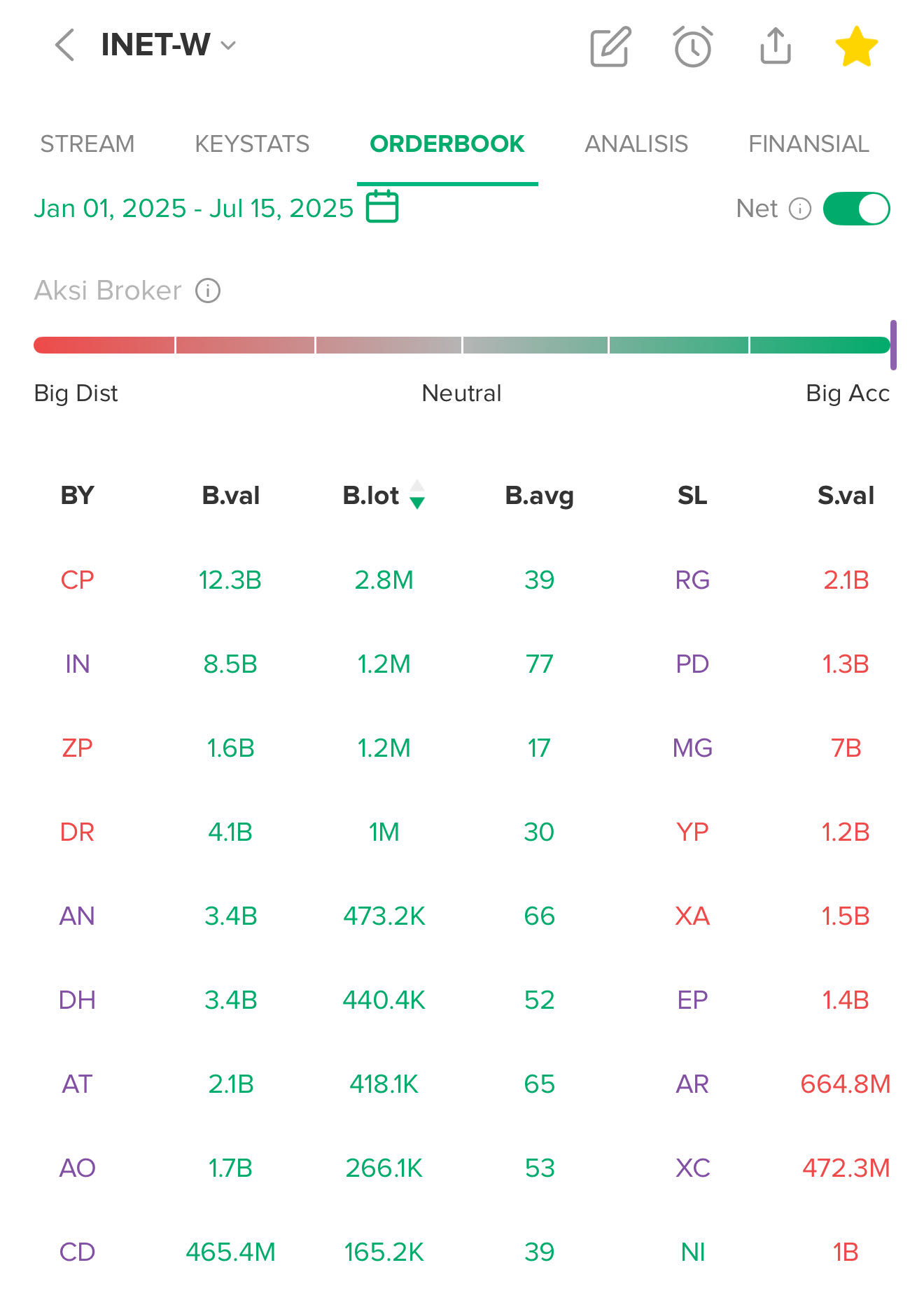This screenshot has height=1300, width=924.
Task: Open the Aksi Broker info icon
Action: click(x=206, y=290)
